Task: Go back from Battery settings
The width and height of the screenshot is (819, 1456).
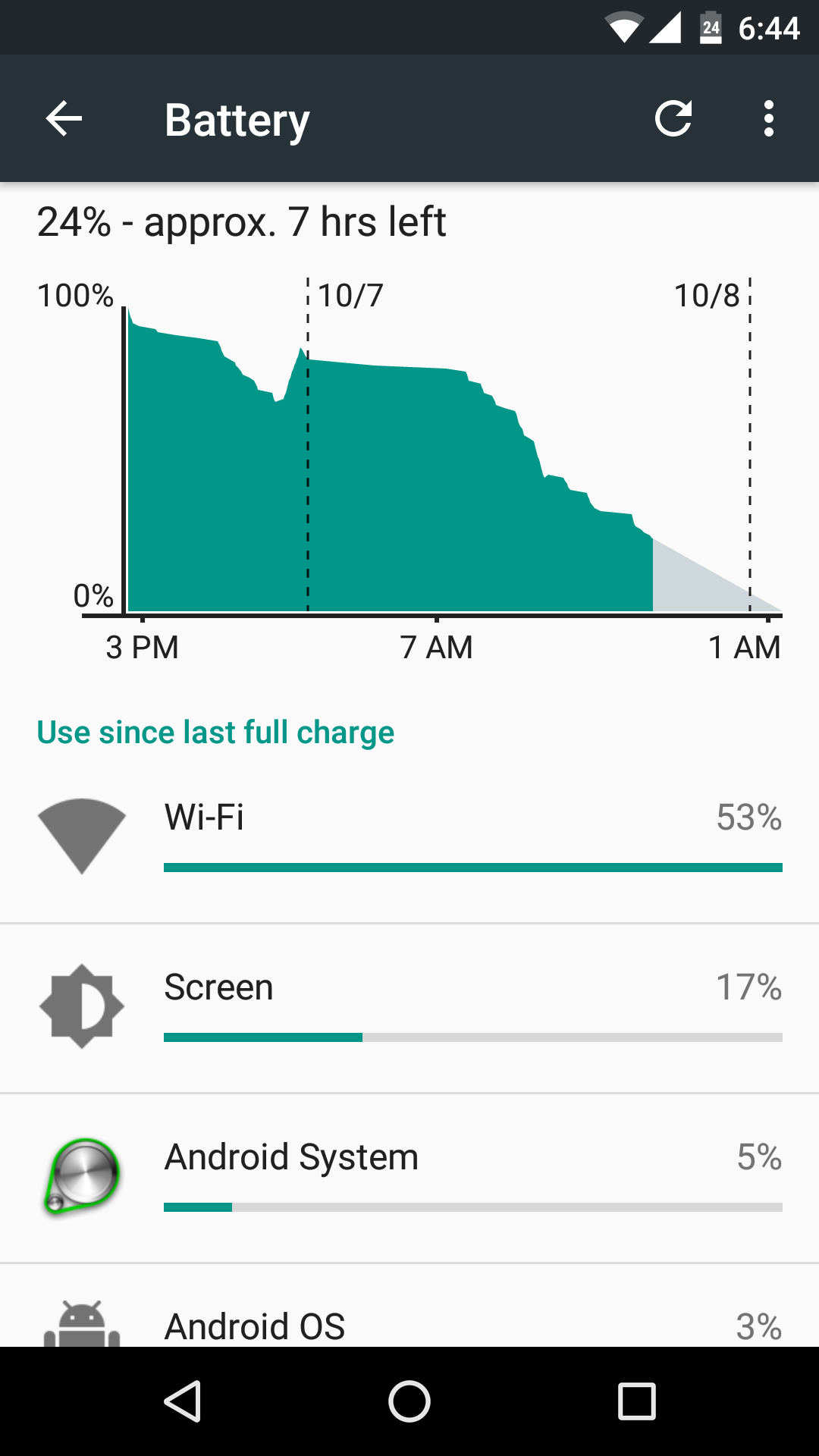Action: tap(64, 118)
